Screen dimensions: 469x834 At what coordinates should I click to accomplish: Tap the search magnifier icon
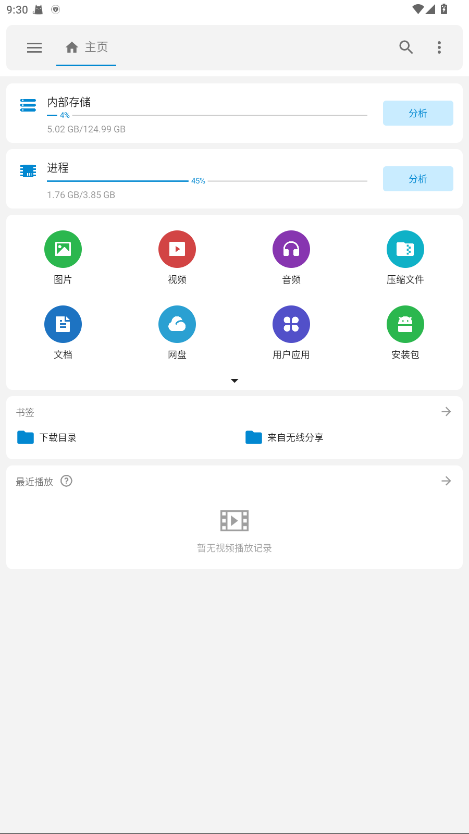click(x=406, y=47)
